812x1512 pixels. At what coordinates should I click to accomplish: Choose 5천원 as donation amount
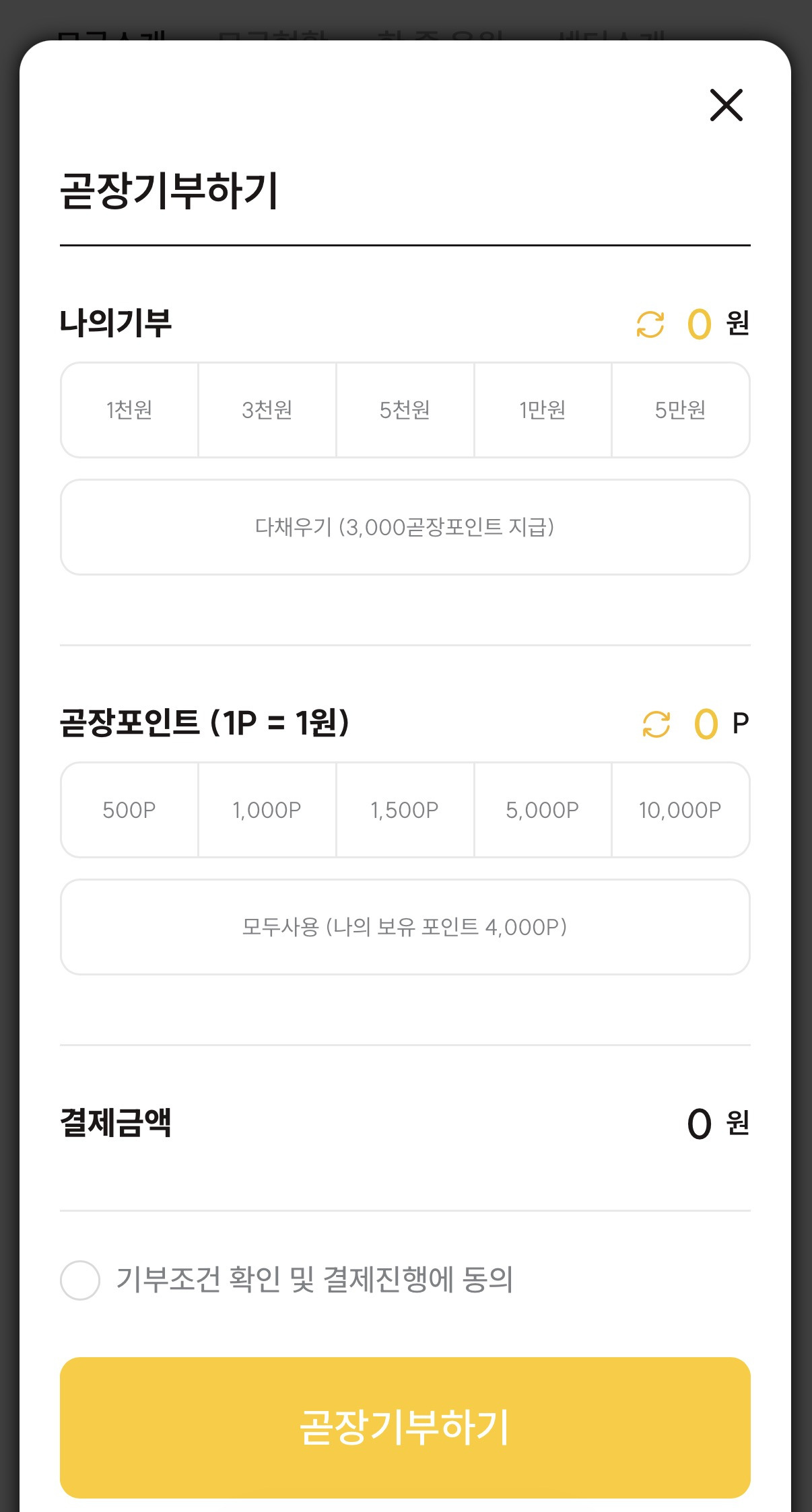pos(405,410)
